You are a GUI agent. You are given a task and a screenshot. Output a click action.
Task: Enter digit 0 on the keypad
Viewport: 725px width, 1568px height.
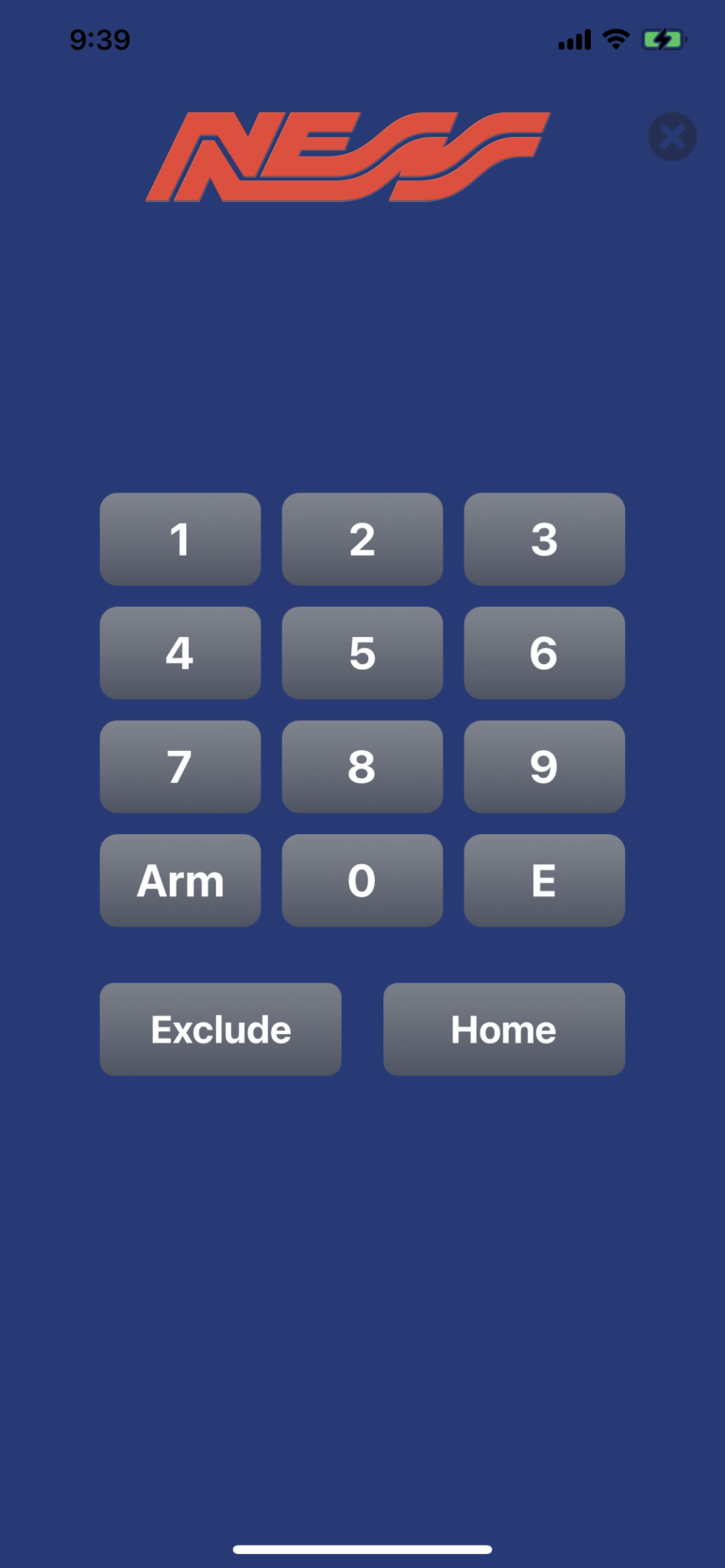(x=362, y=880)
